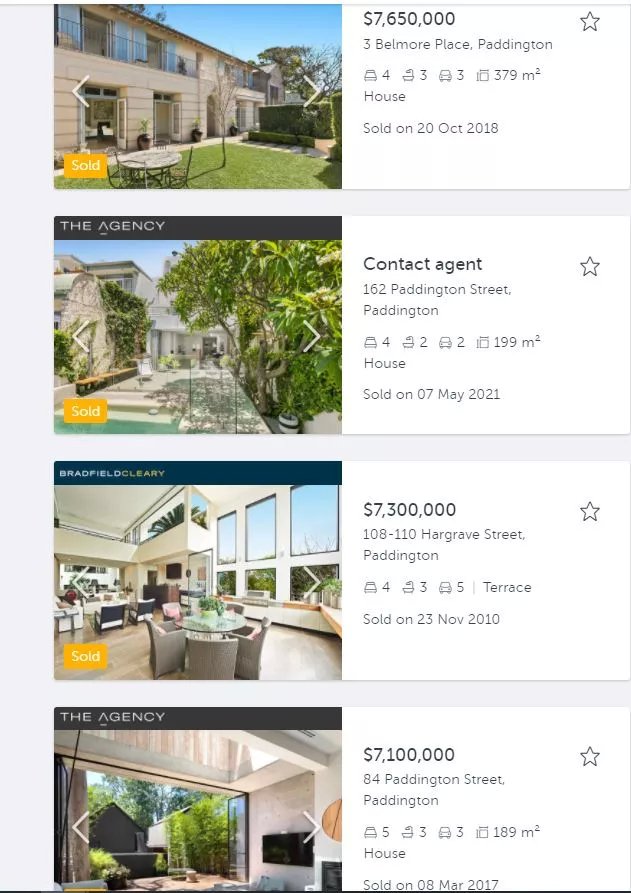Screen dimensions: 631x893
Task: Save 3 Belmore Place listing with star
Action: pyautogui.click(x=590, y=22)
